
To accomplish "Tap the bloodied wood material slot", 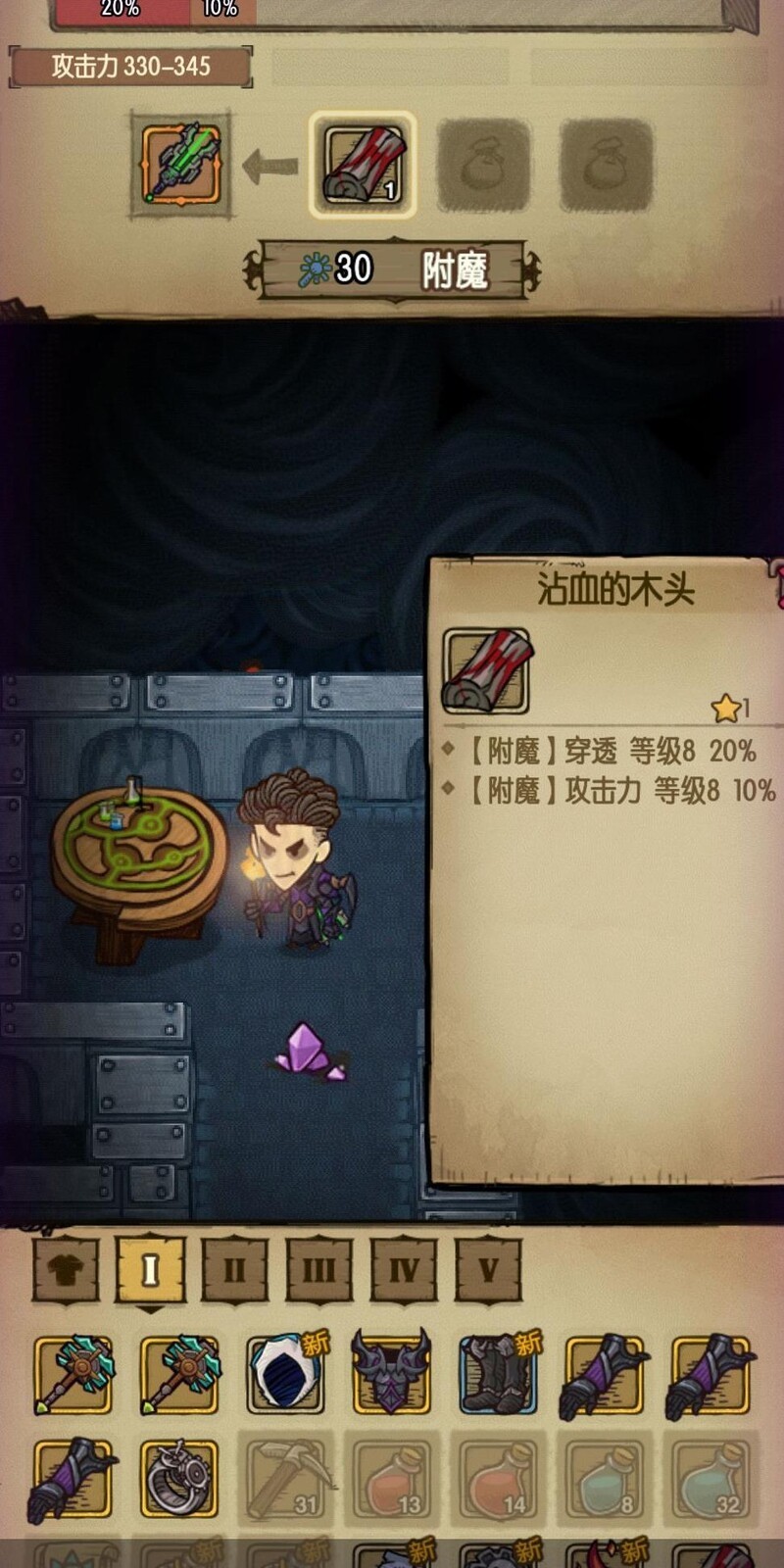I will (363, 165).
